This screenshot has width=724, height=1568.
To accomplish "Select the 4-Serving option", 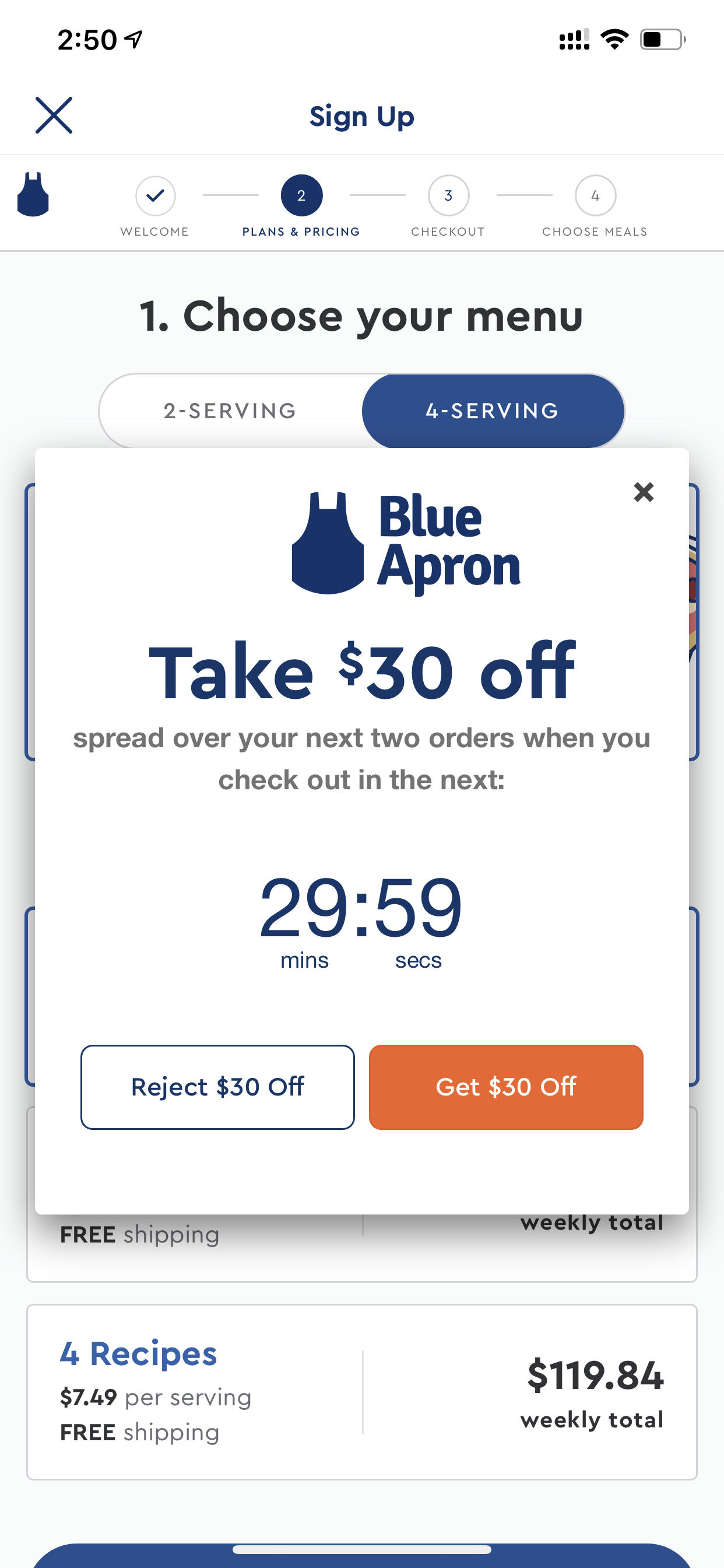I will click(x=493, y=411).
